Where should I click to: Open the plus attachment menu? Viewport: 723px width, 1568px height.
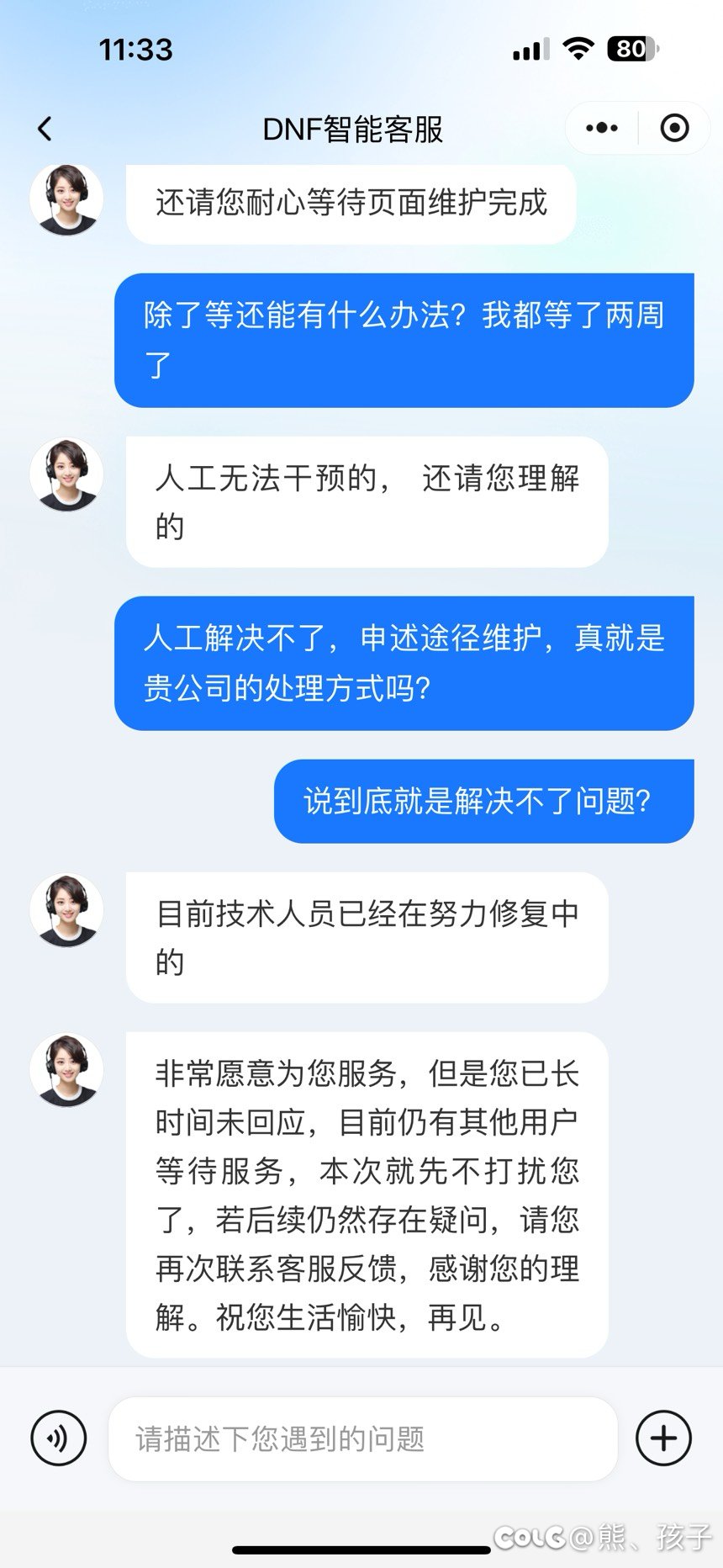pyautogui.click(x=663, y=1438)
